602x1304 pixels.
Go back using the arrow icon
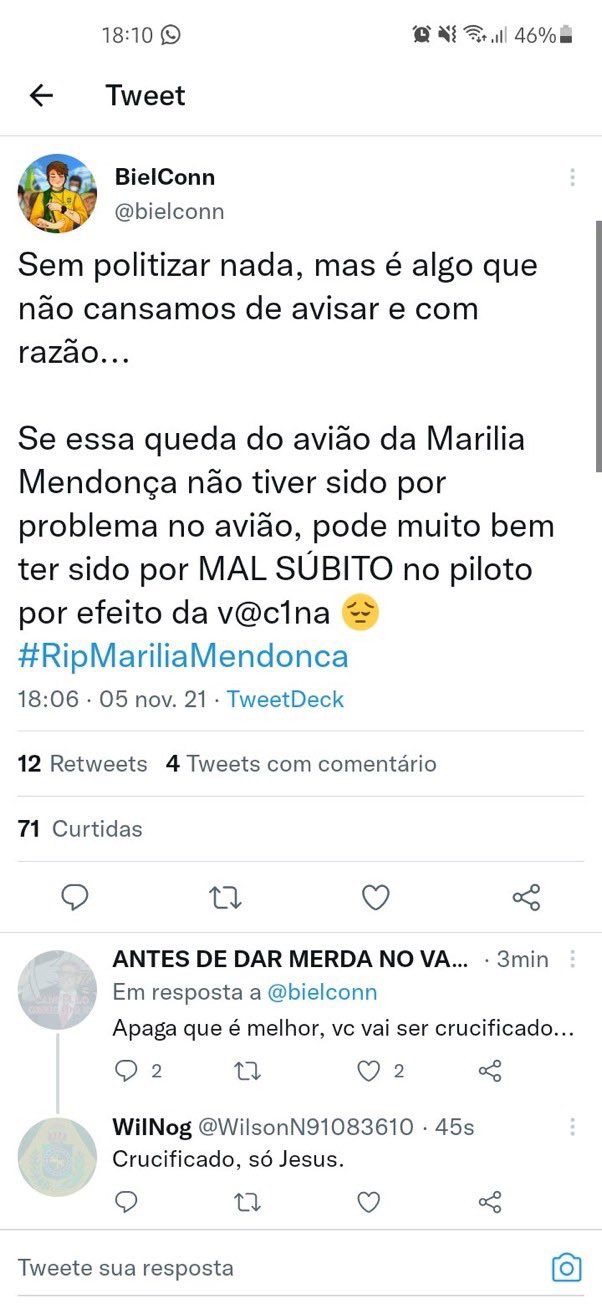click(41, 96)
